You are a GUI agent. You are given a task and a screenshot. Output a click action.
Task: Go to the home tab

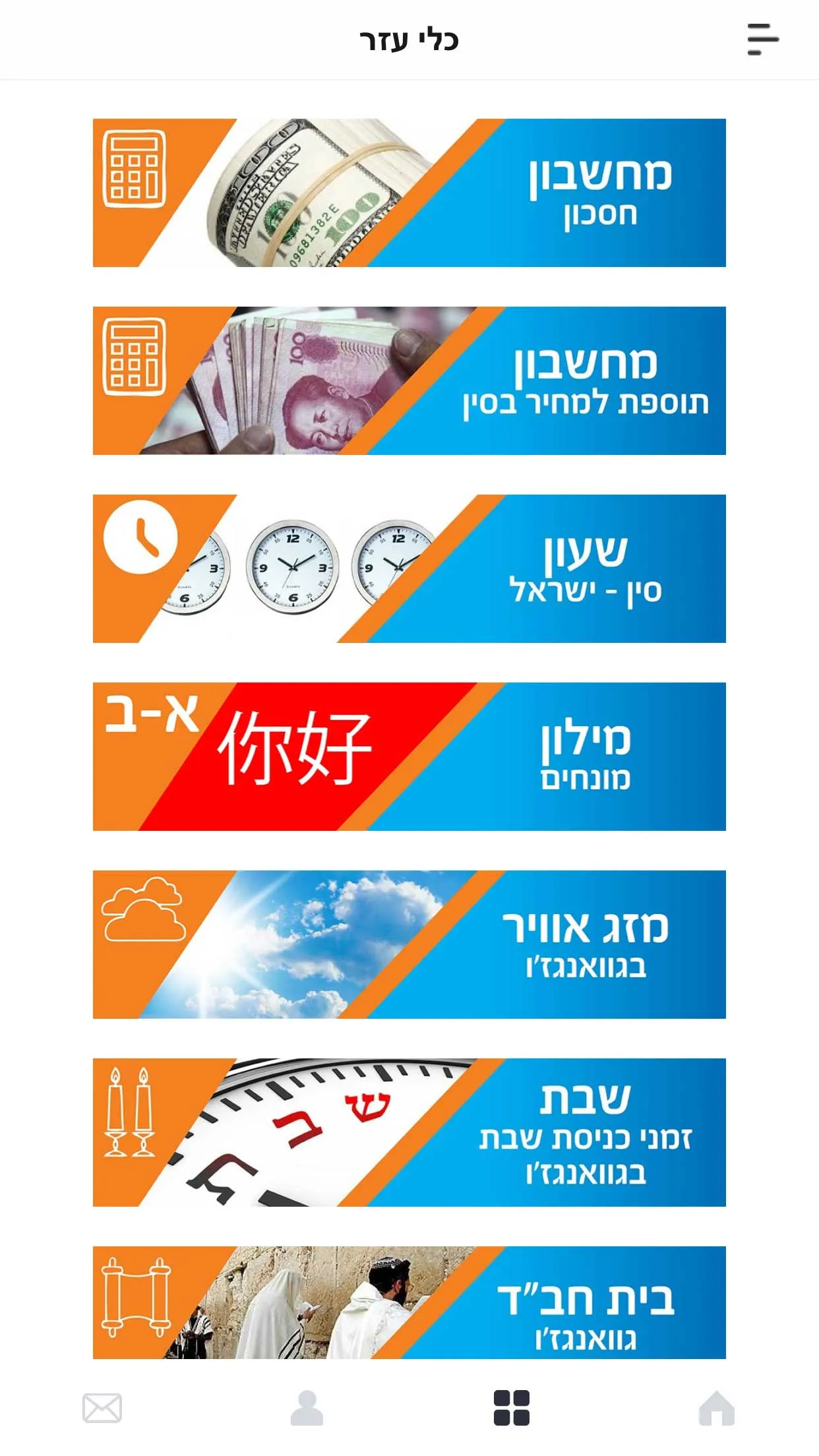tap(717, 1408)
